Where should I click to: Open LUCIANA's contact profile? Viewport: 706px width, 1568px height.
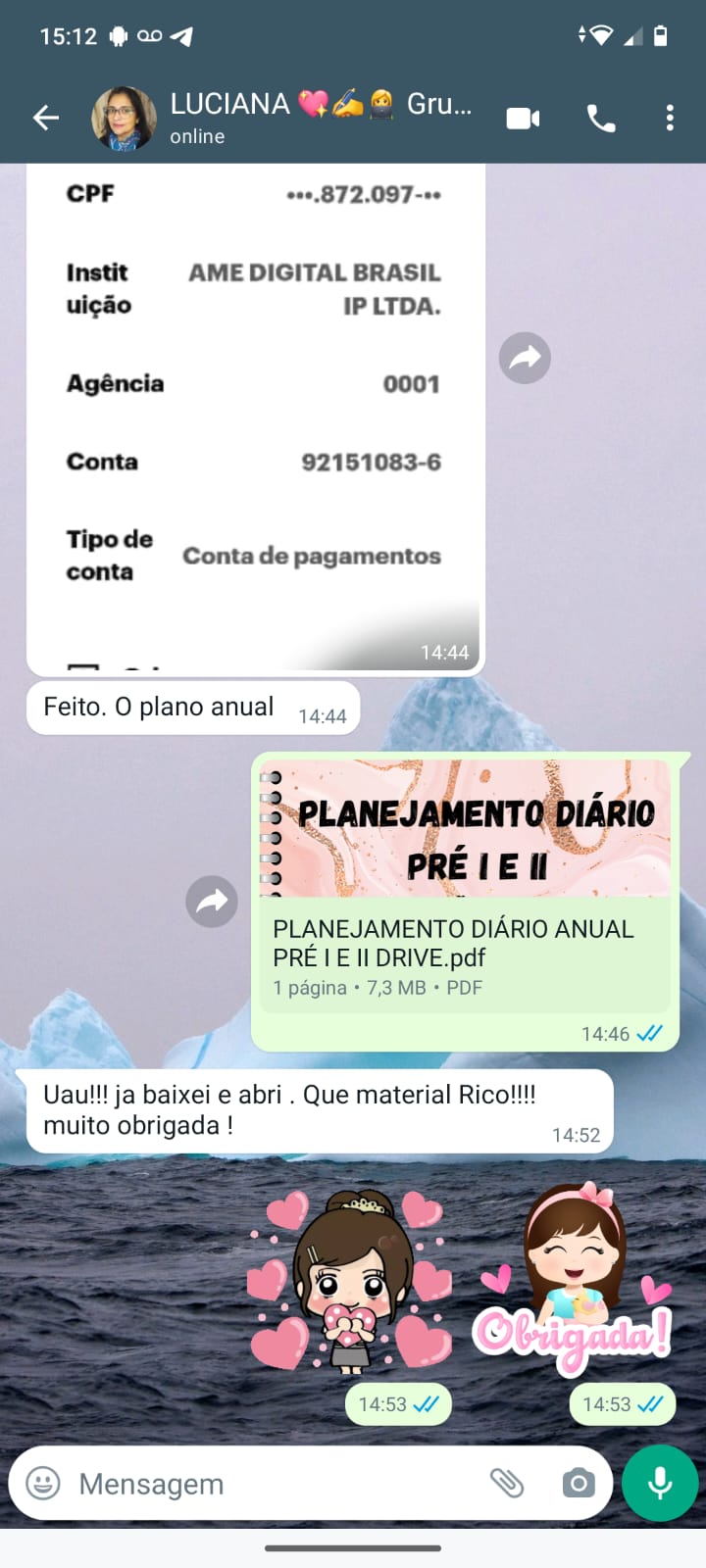294,118
